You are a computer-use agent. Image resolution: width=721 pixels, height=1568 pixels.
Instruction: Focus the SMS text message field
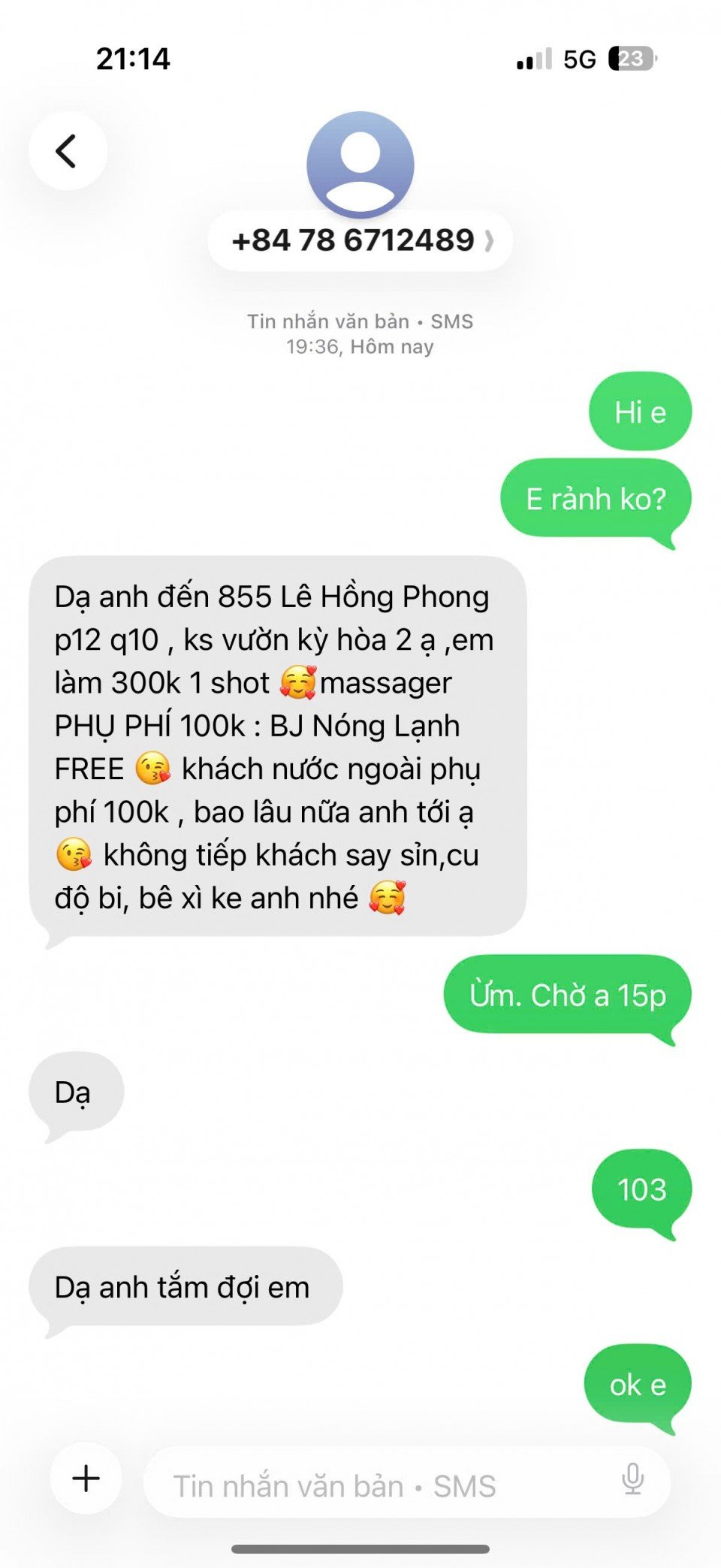click(376, 1485)
